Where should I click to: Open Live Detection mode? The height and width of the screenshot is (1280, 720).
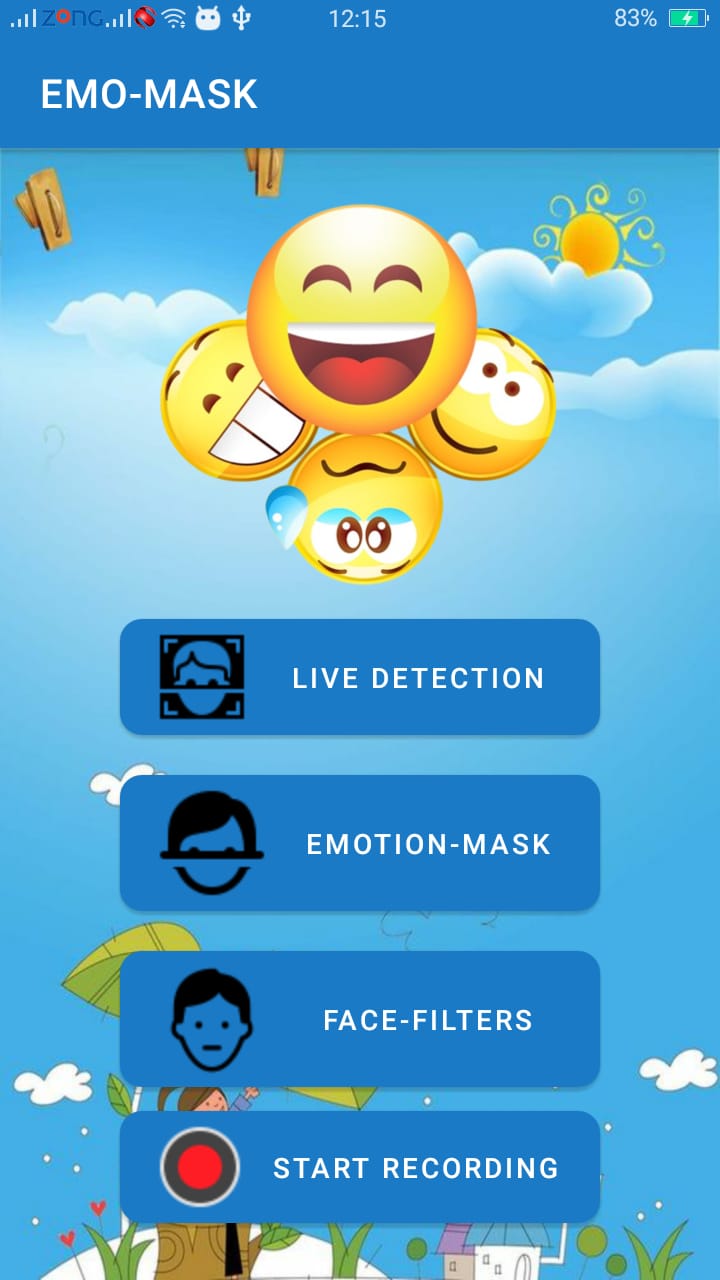[x=360, y=677]
